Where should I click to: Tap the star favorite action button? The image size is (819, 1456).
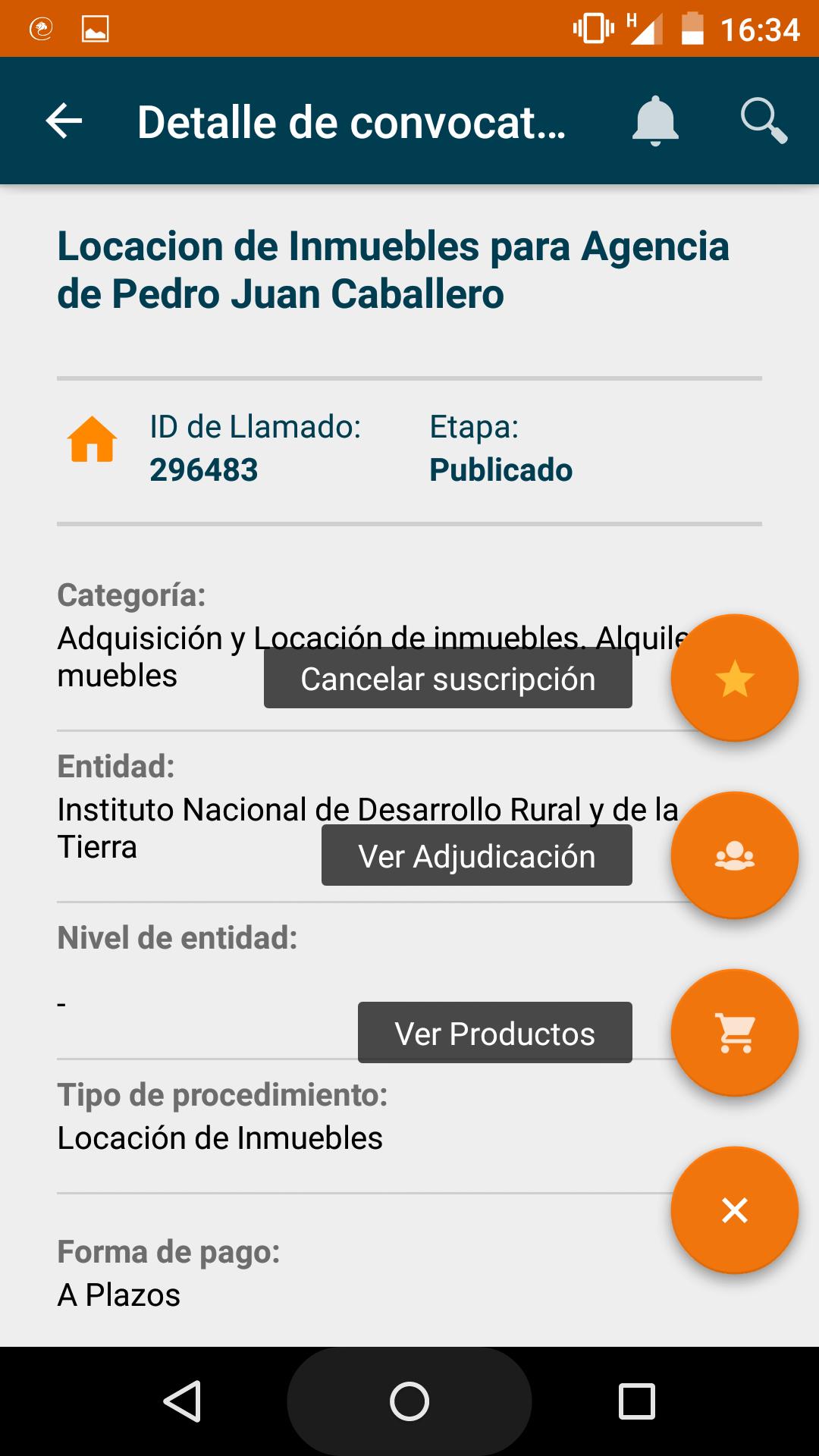click(733, 679)
